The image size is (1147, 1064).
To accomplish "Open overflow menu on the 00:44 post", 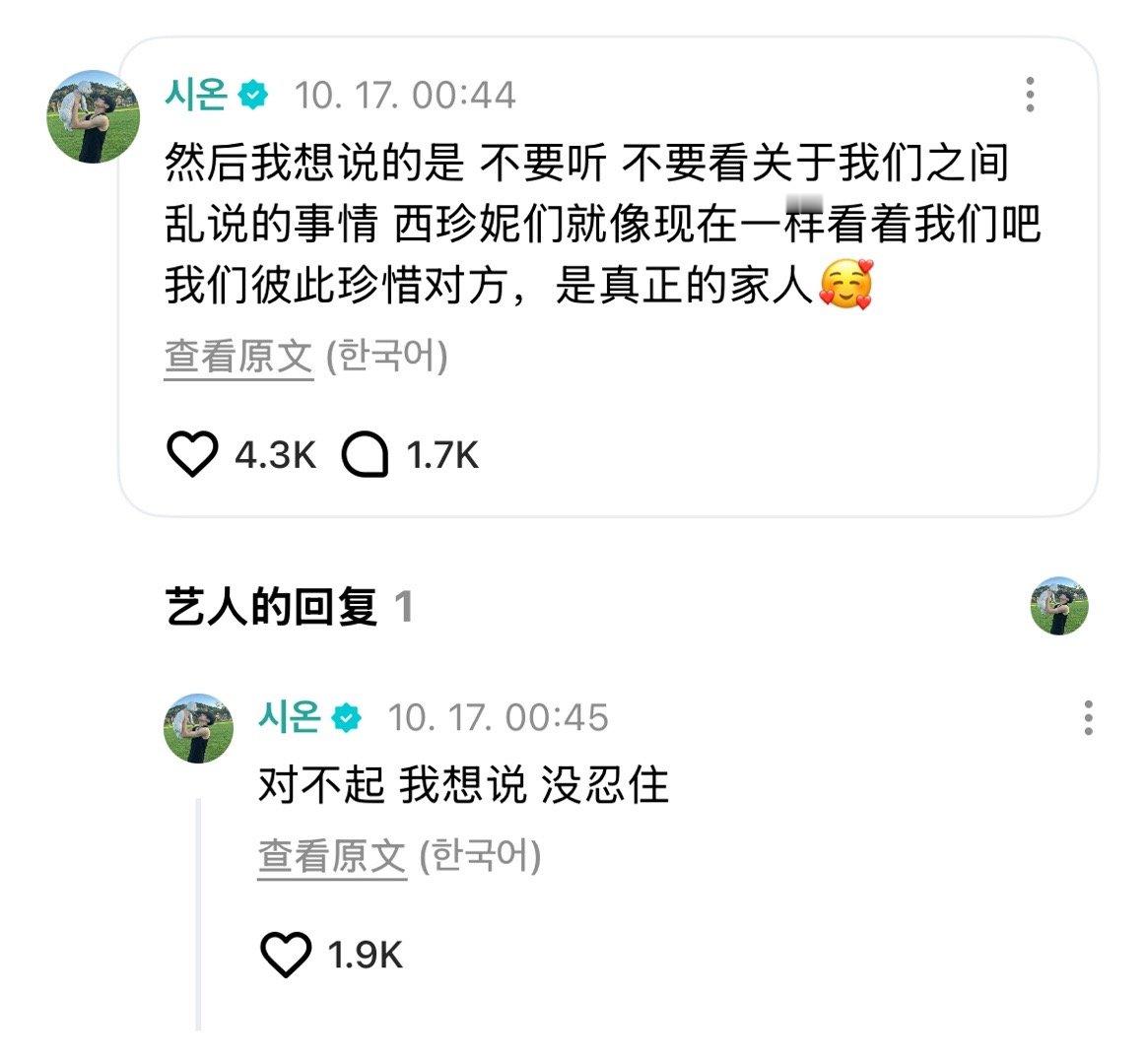I will coord(1030,95).
